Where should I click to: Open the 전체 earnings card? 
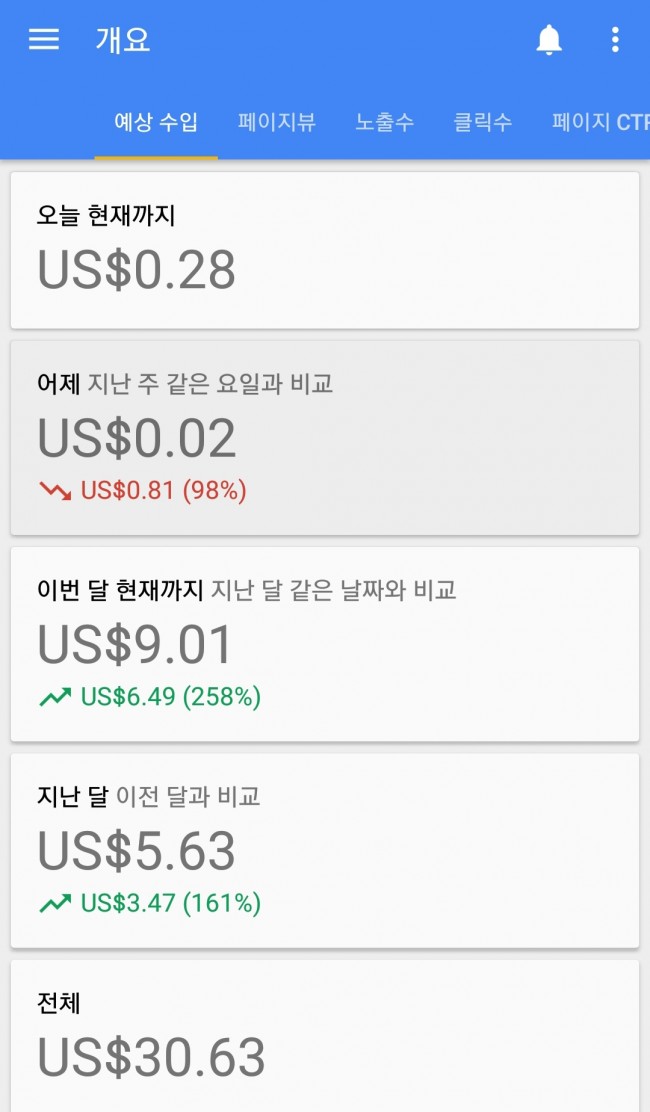pos(325,1036)
